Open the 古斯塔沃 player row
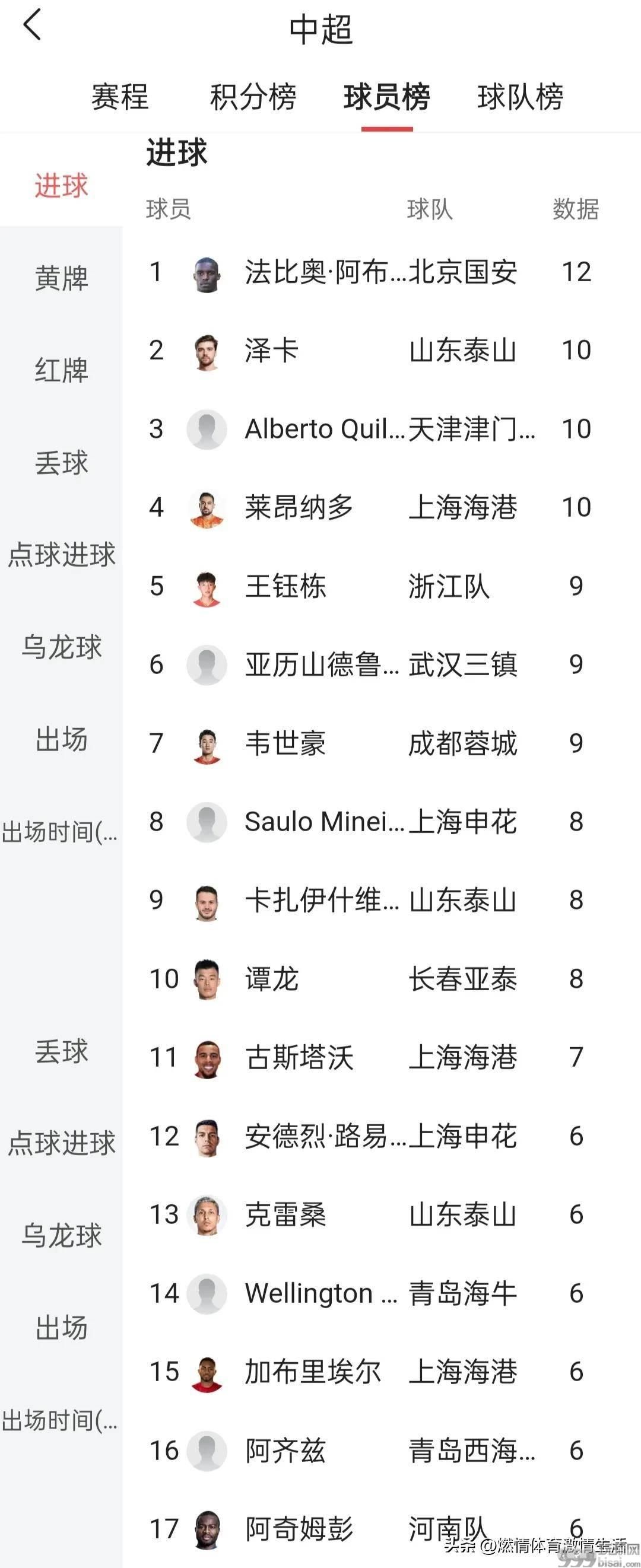Image resolution: width=641 pixels, height=1568 pixels. (299, 1057)
